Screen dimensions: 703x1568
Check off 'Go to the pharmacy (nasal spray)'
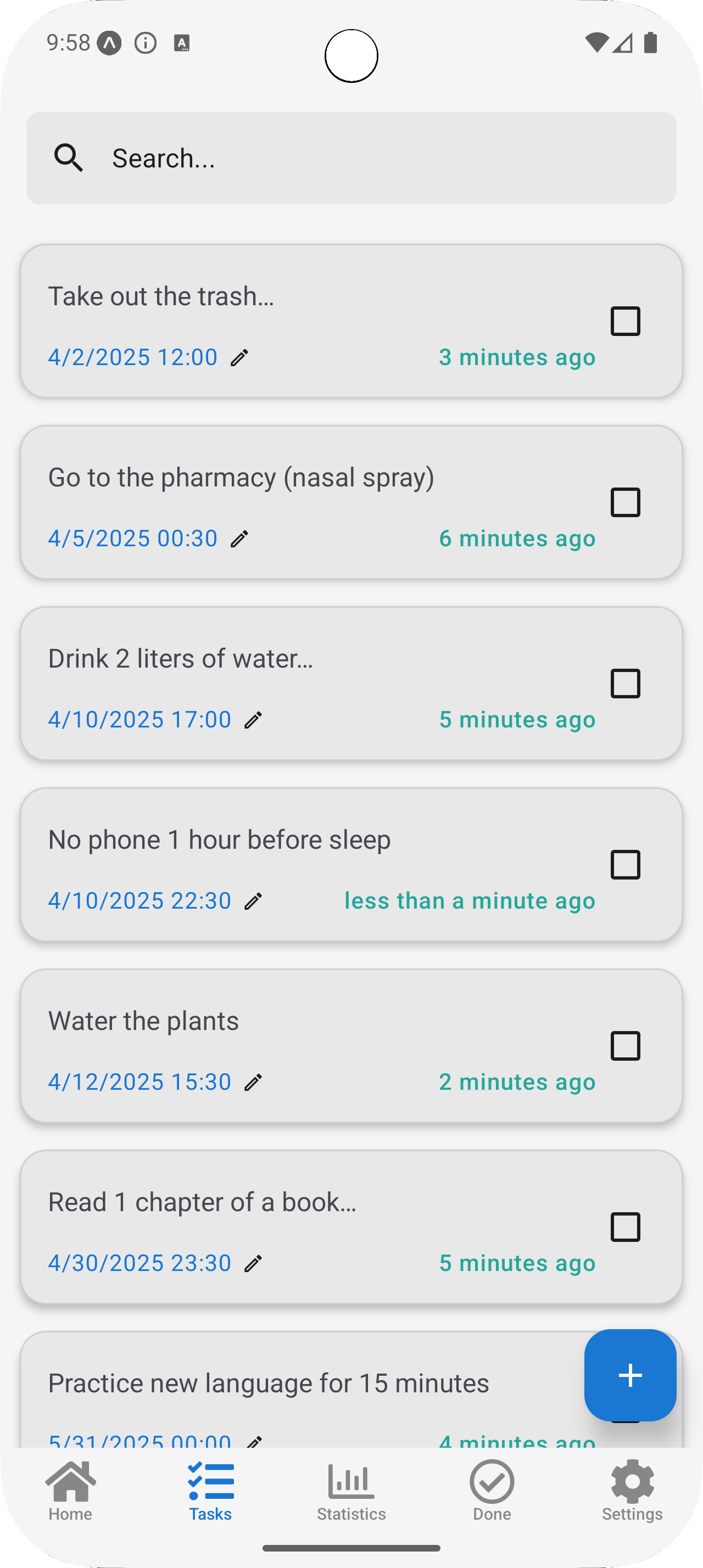click(626, 503)
